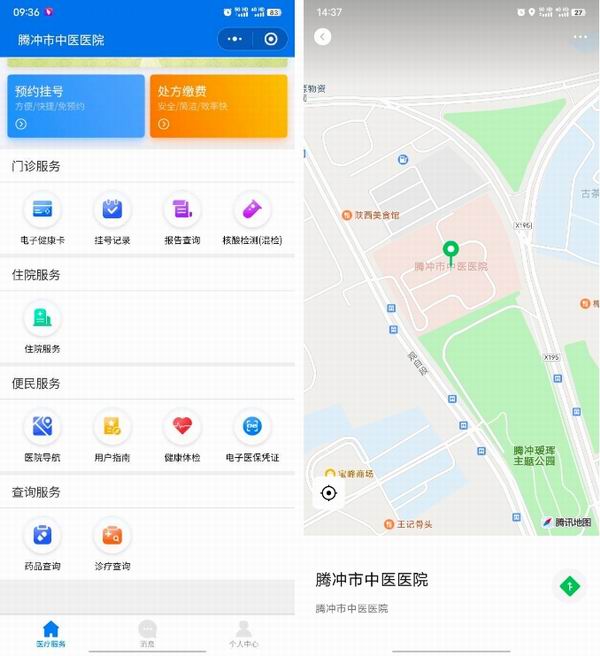The height and width of the screenshot is (656, 600).
Task: Open mini program more options menu
Action: [x=235, y=39]
